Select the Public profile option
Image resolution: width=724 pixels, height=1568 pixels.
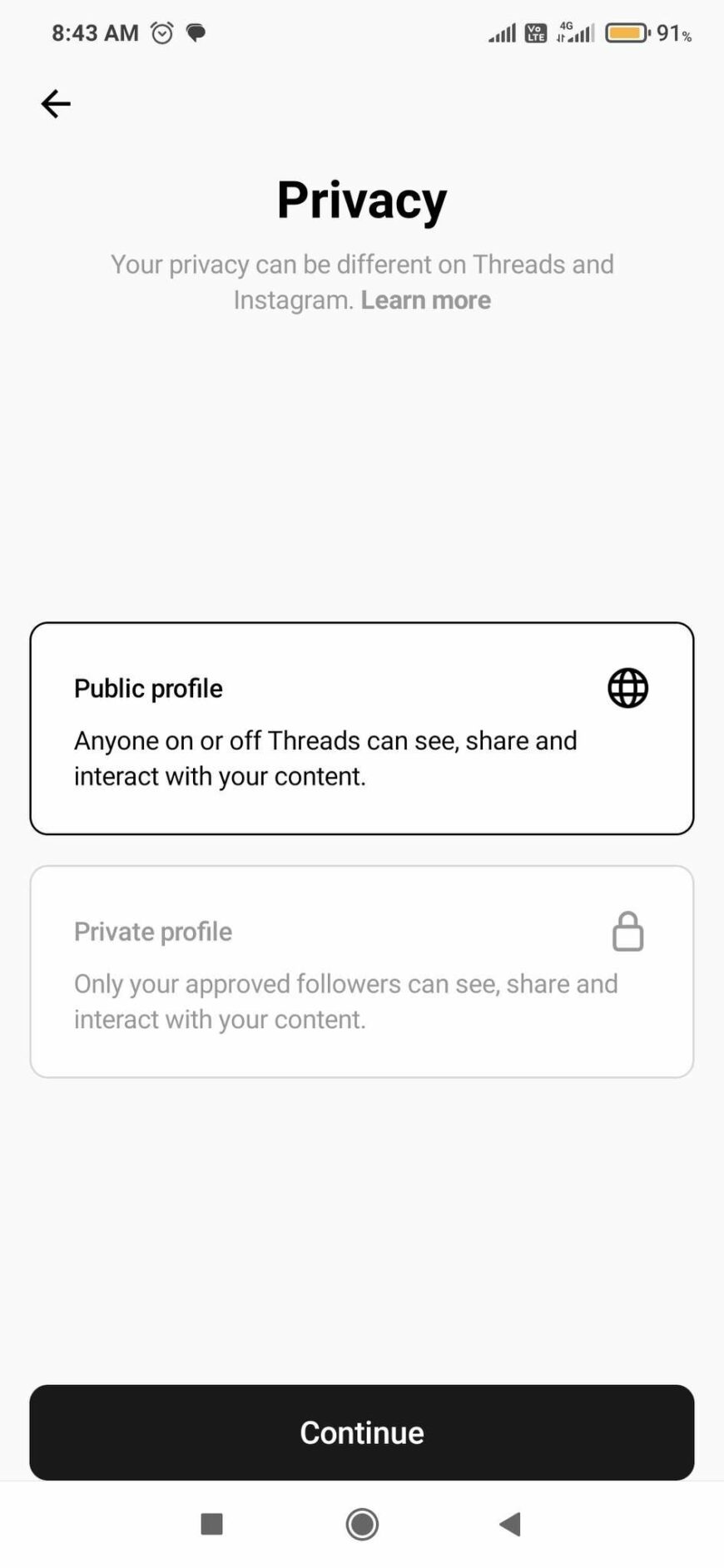[x=362, y=728]
